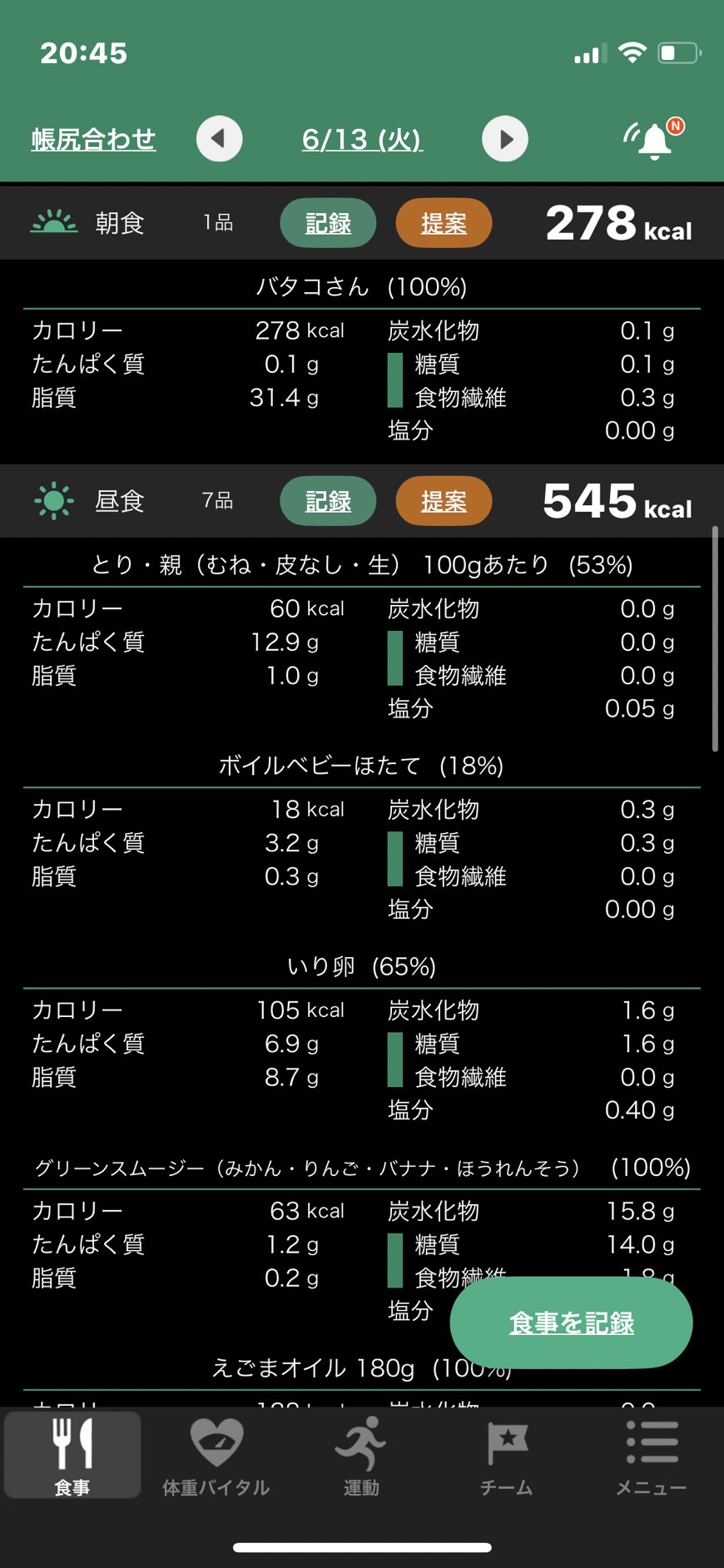The height and width of the screenshot is (1568, 724).
Task: Open the バタコさん meal entry
Action: (x=362, y=286)
